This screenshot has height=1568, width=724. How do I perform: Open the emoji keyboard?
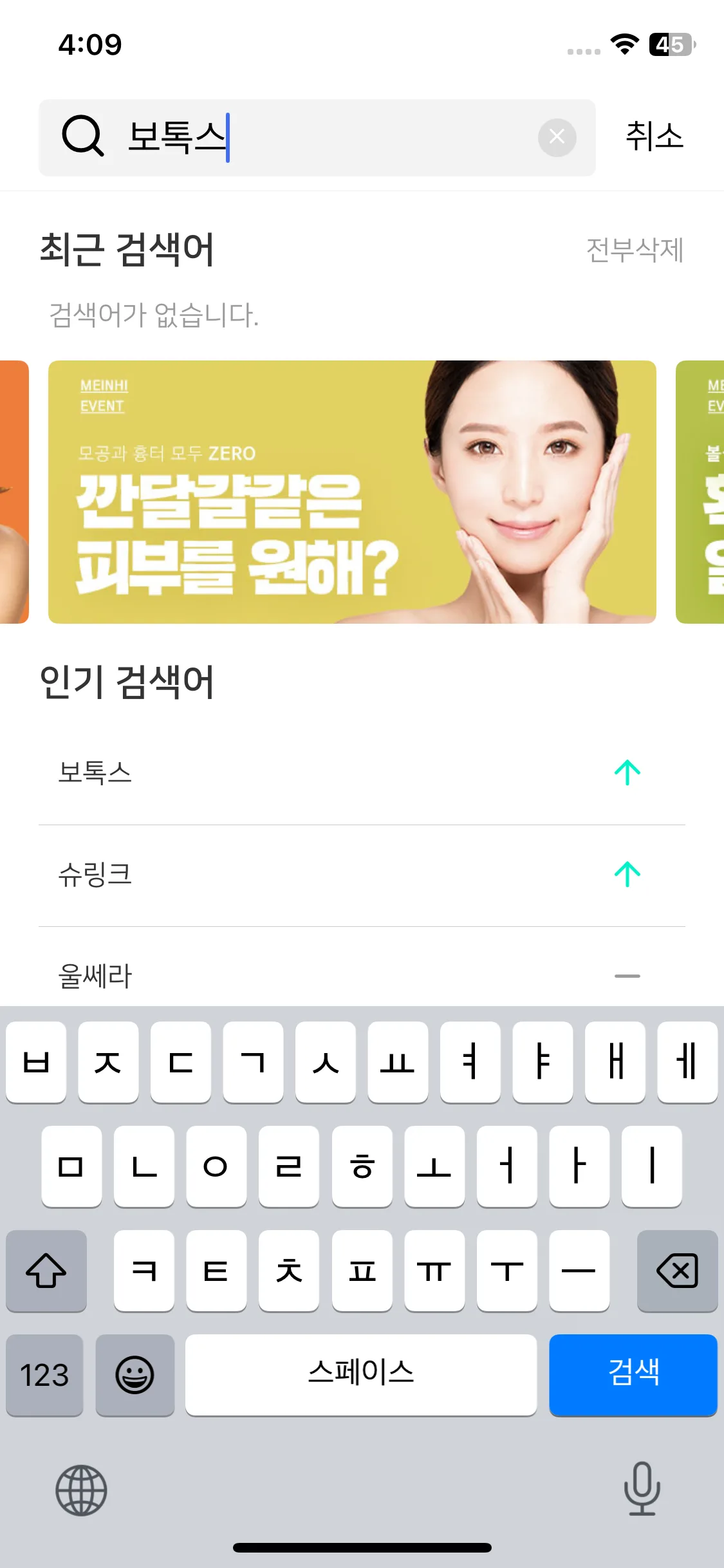click(x=135, y=1375)
